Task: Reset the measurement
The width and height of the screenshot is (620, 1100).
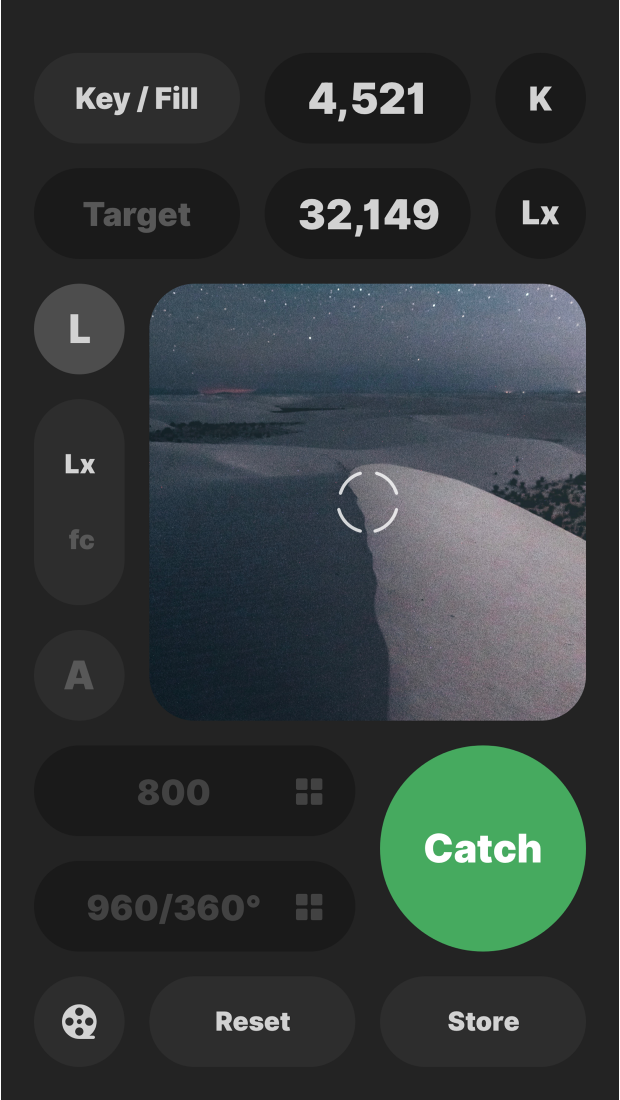Action: point(252,1022)
